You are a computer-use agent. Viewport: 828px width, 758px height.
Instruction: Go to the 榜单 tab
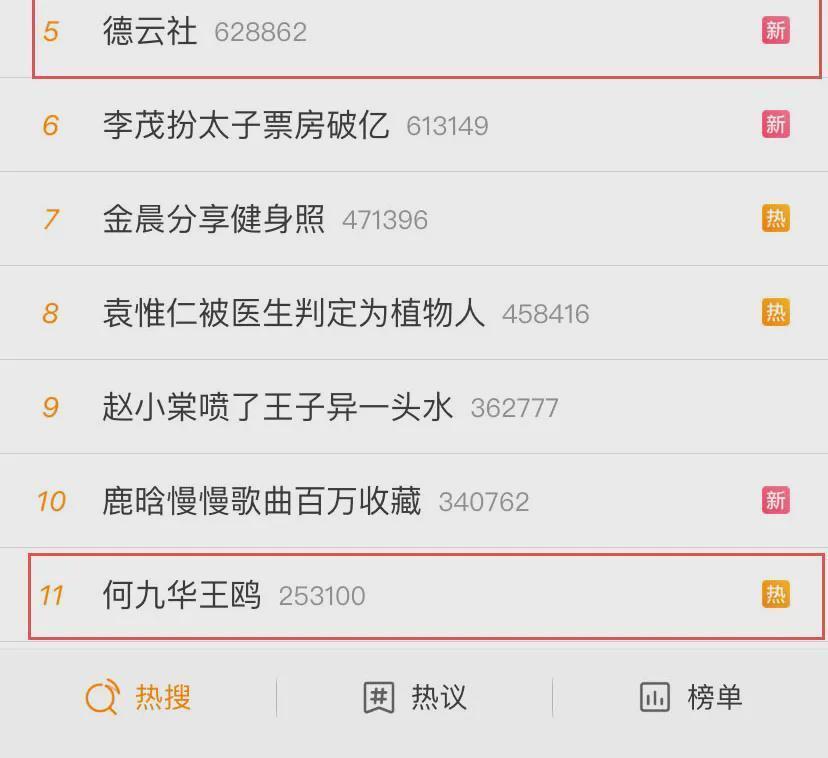690,697
